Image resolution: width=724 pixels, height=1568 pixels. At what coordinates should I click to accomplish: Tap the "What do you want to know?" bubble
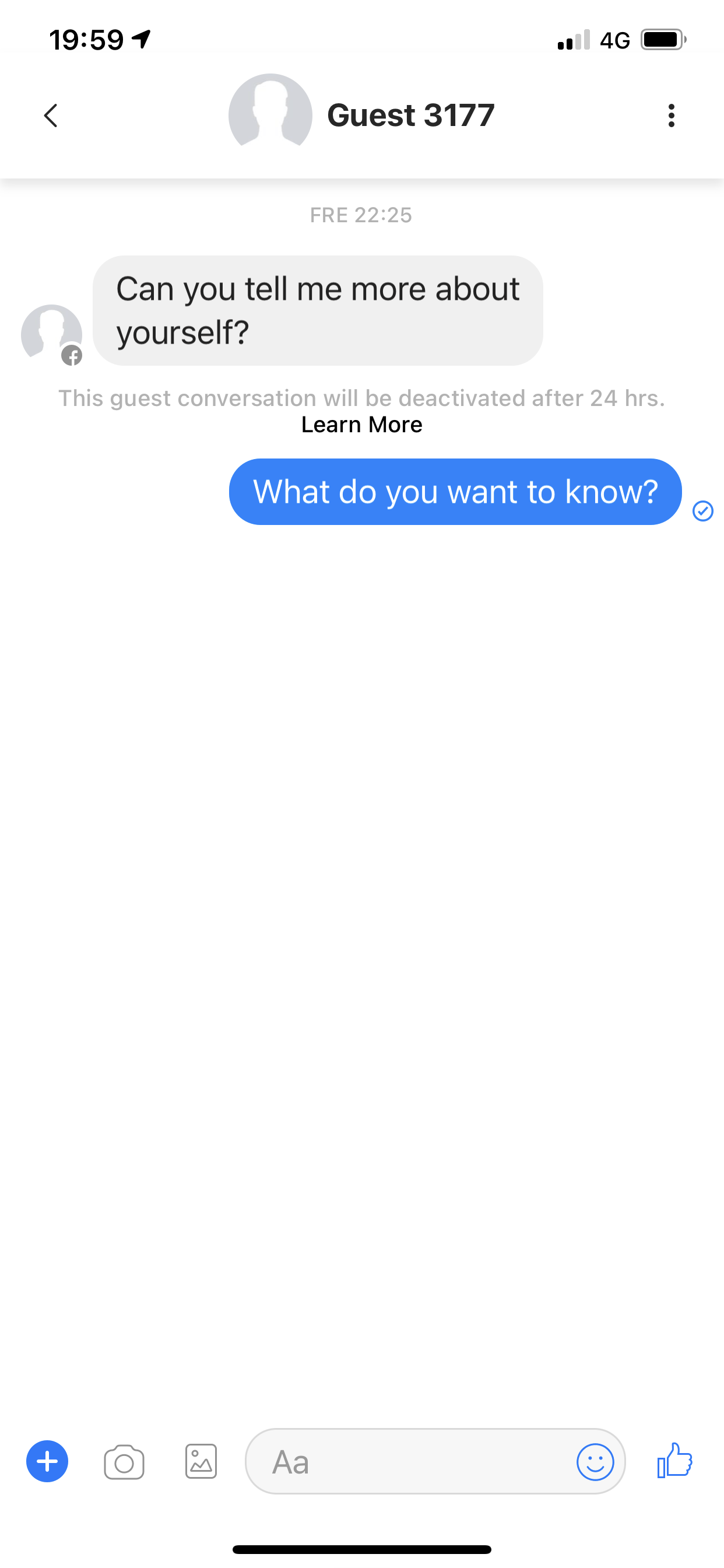[x=455, y=492]
